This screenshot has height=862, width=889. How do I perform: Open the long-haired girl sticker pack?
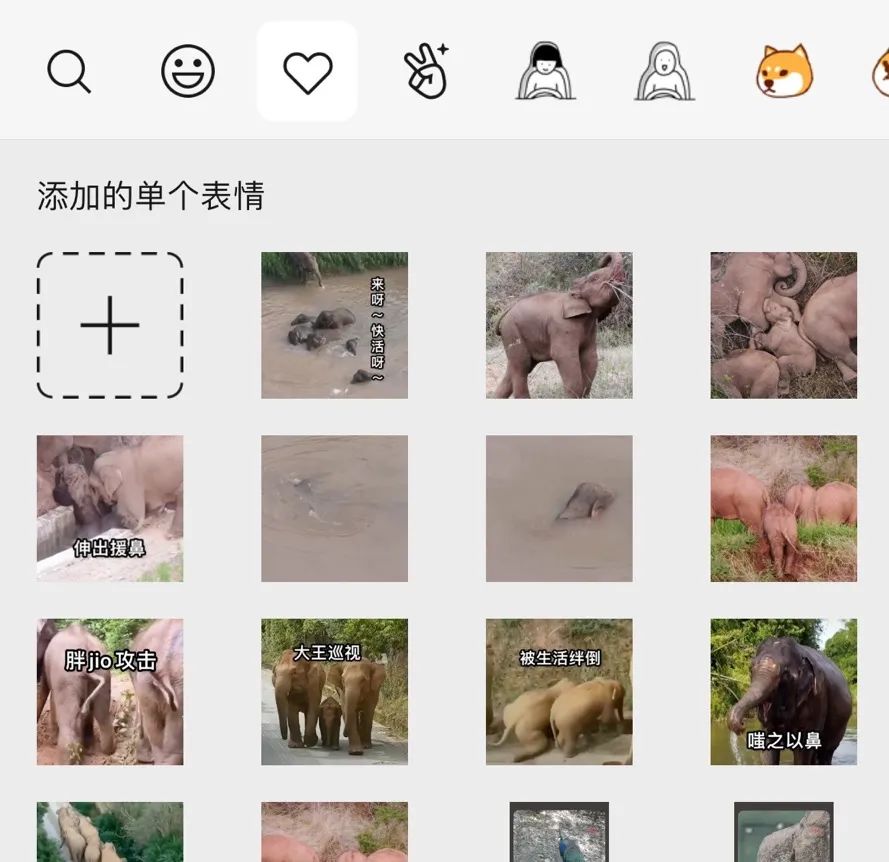point(545,72)
